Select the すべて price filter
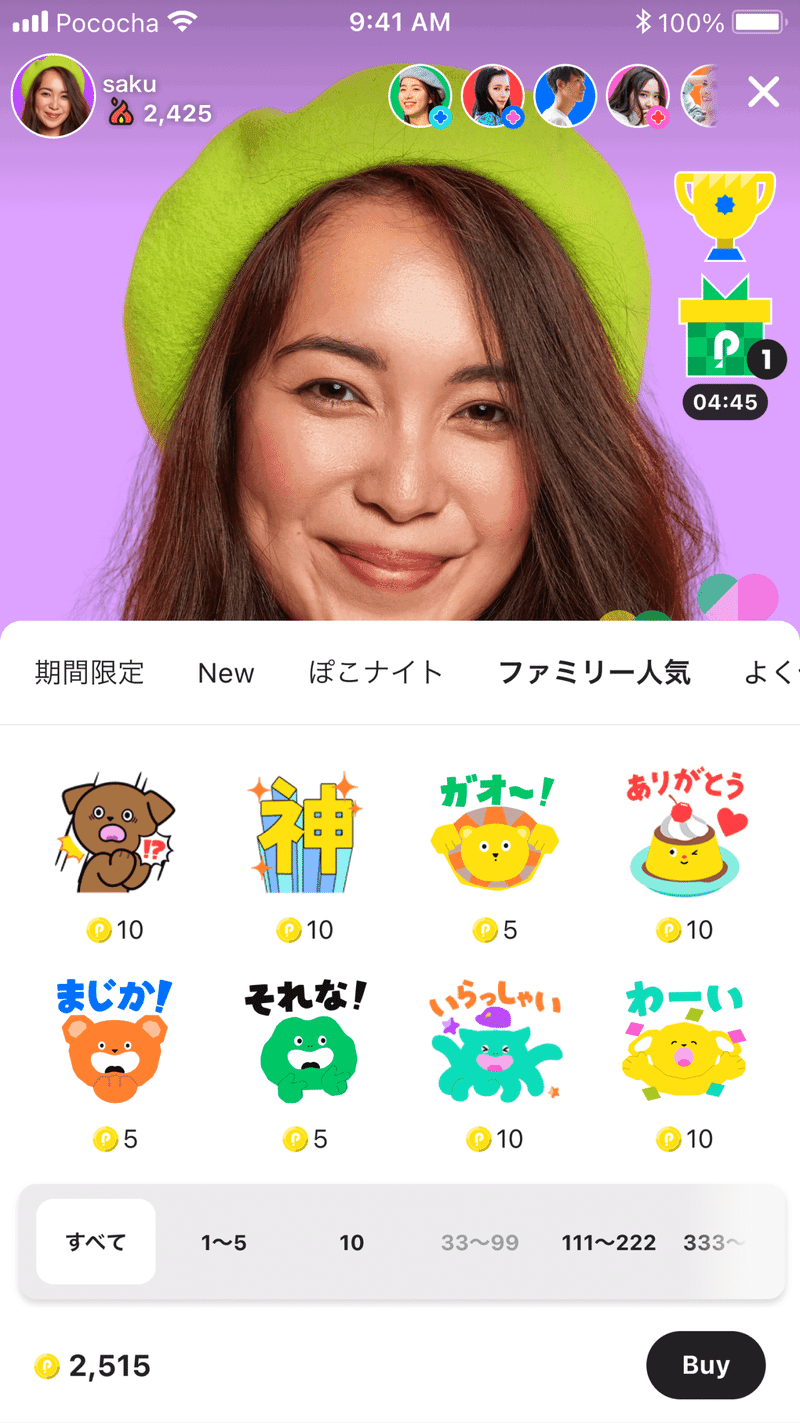 pyautogui.click(x=96, y=1242)
